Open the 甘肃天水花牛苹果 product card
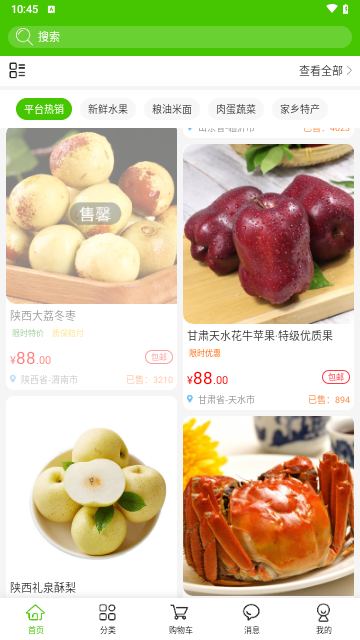360x640 pixels. coord(268,277)
